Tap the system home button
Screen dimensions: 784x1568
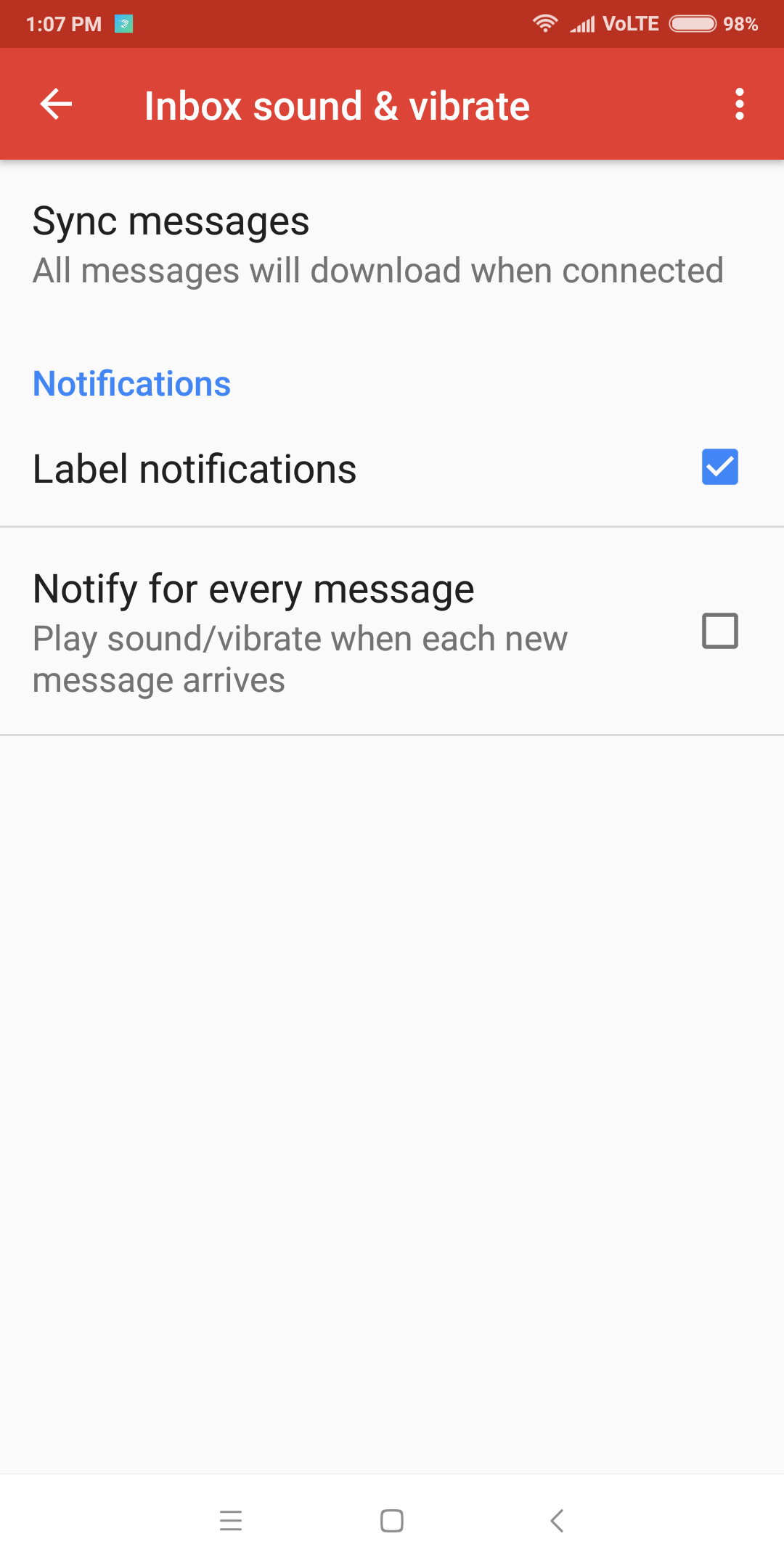(392, 1520)
